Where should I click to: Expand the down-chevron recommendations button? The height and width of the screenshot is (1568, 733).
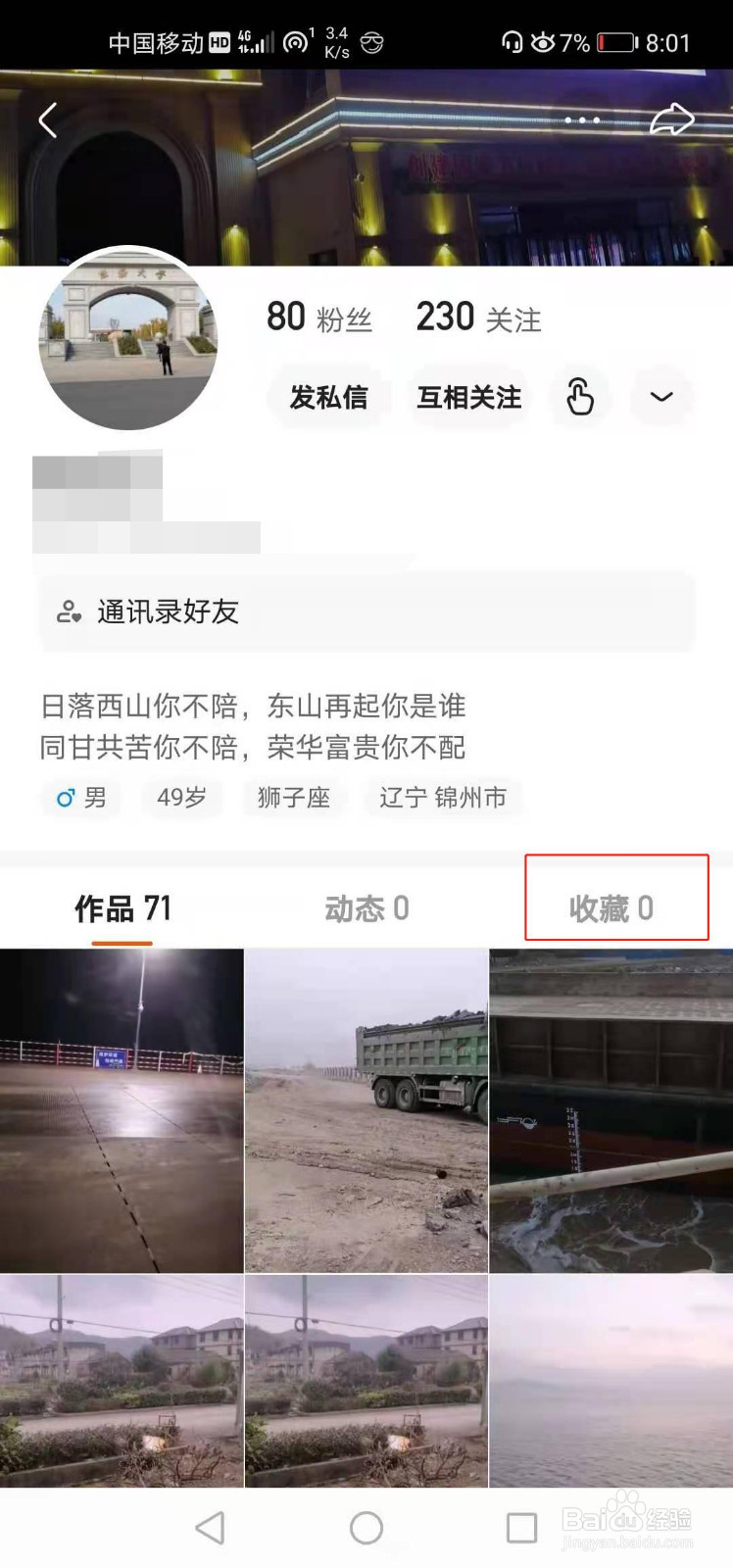(661, 397)
